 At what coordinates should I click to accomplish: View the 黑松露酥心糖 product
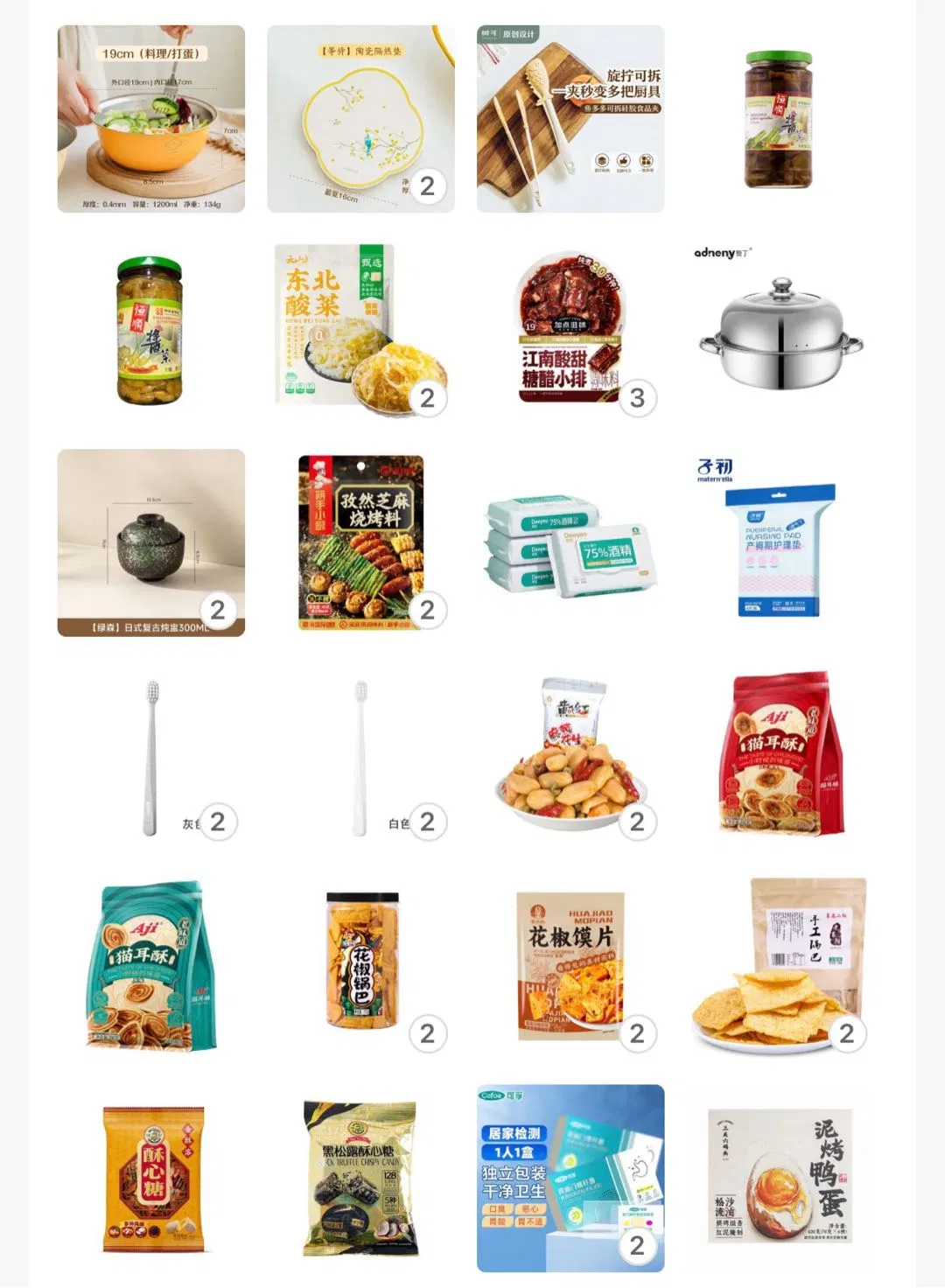tap(360, 1178)
